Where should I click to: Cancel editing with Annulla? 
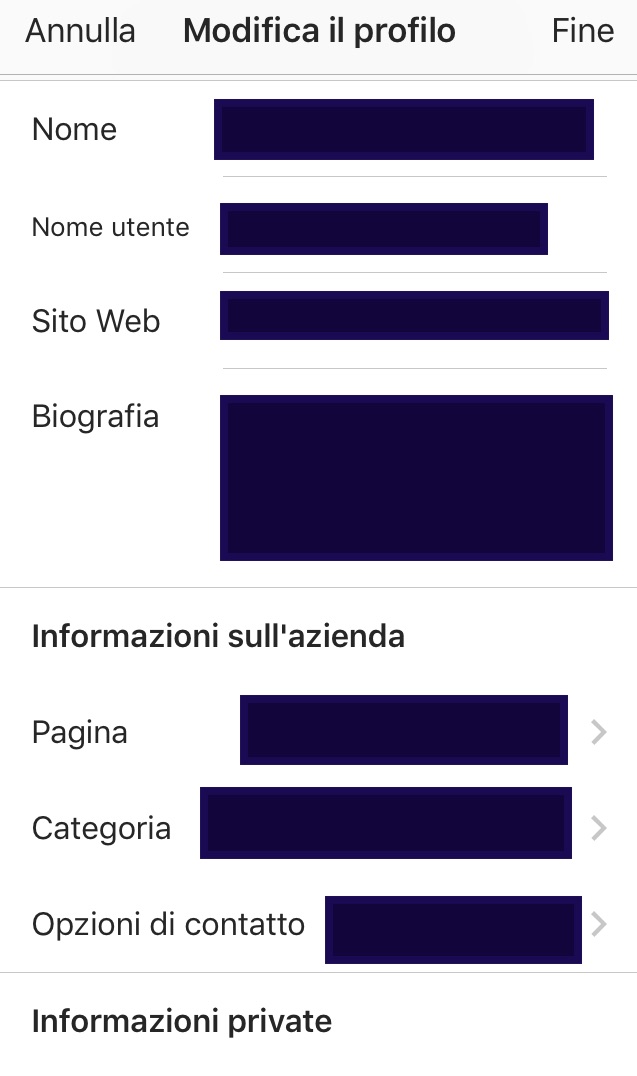80,31
